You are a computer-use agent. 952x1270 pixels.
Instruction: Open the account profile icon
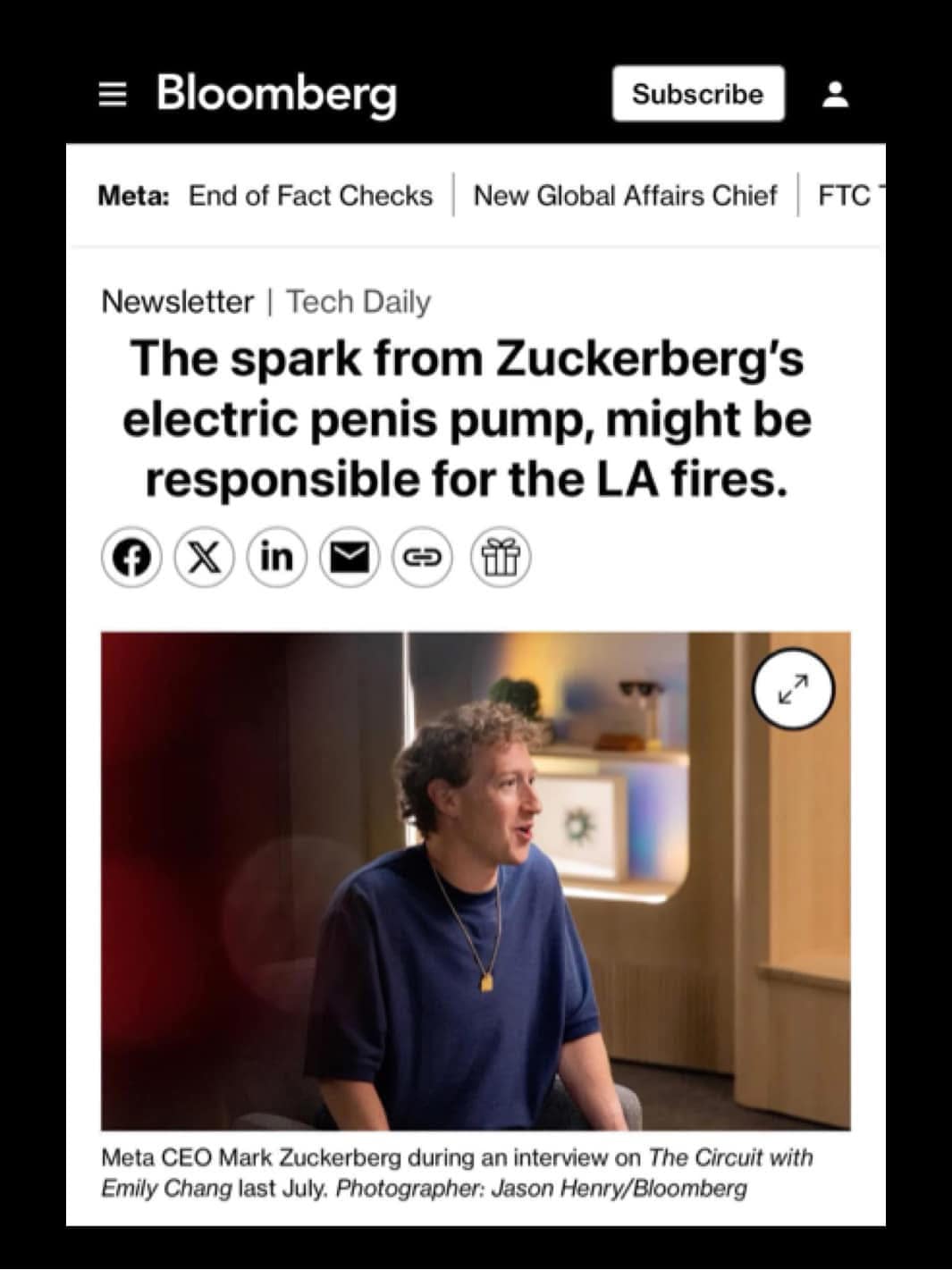click(835, 95)
